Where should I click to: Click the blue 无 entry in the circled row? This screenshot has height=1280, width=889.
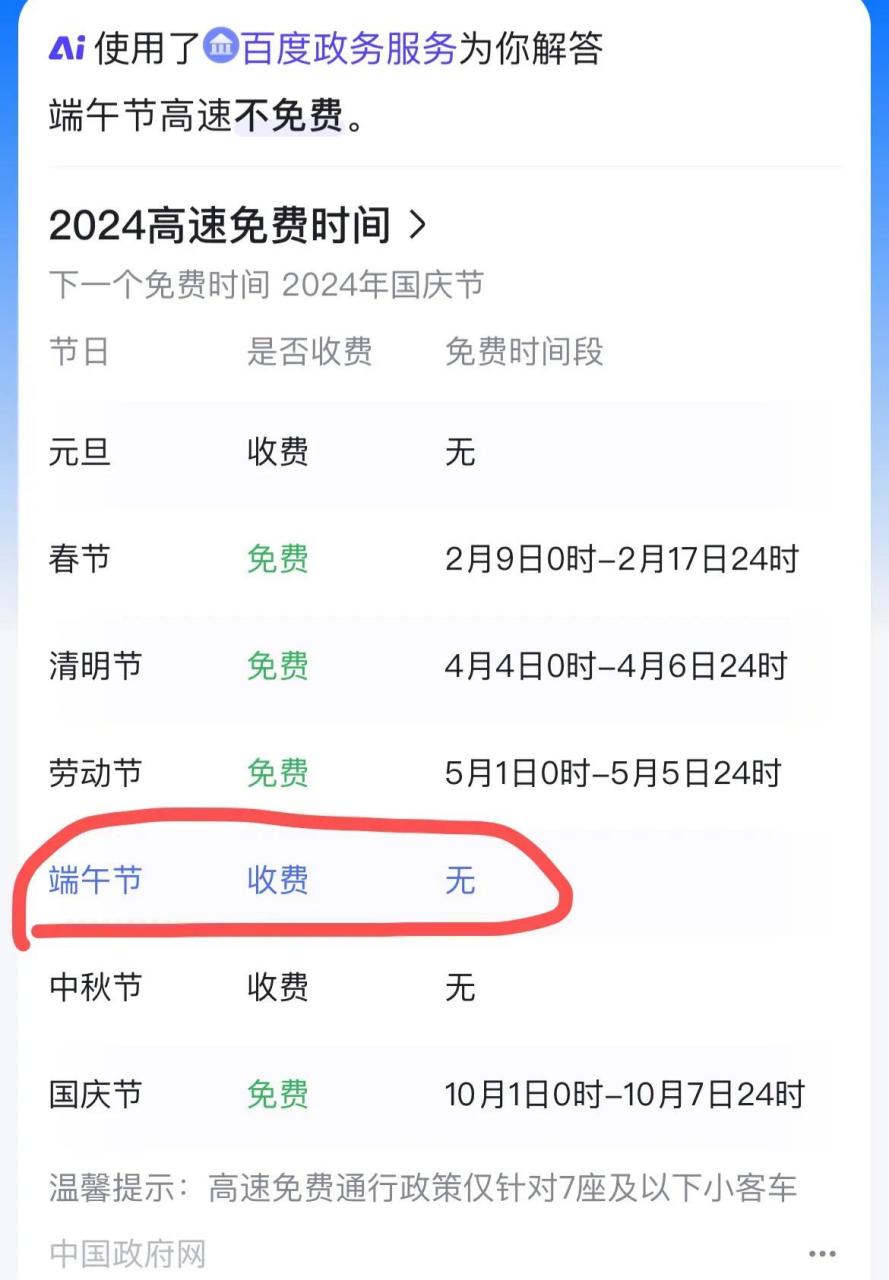pos(458,882)
